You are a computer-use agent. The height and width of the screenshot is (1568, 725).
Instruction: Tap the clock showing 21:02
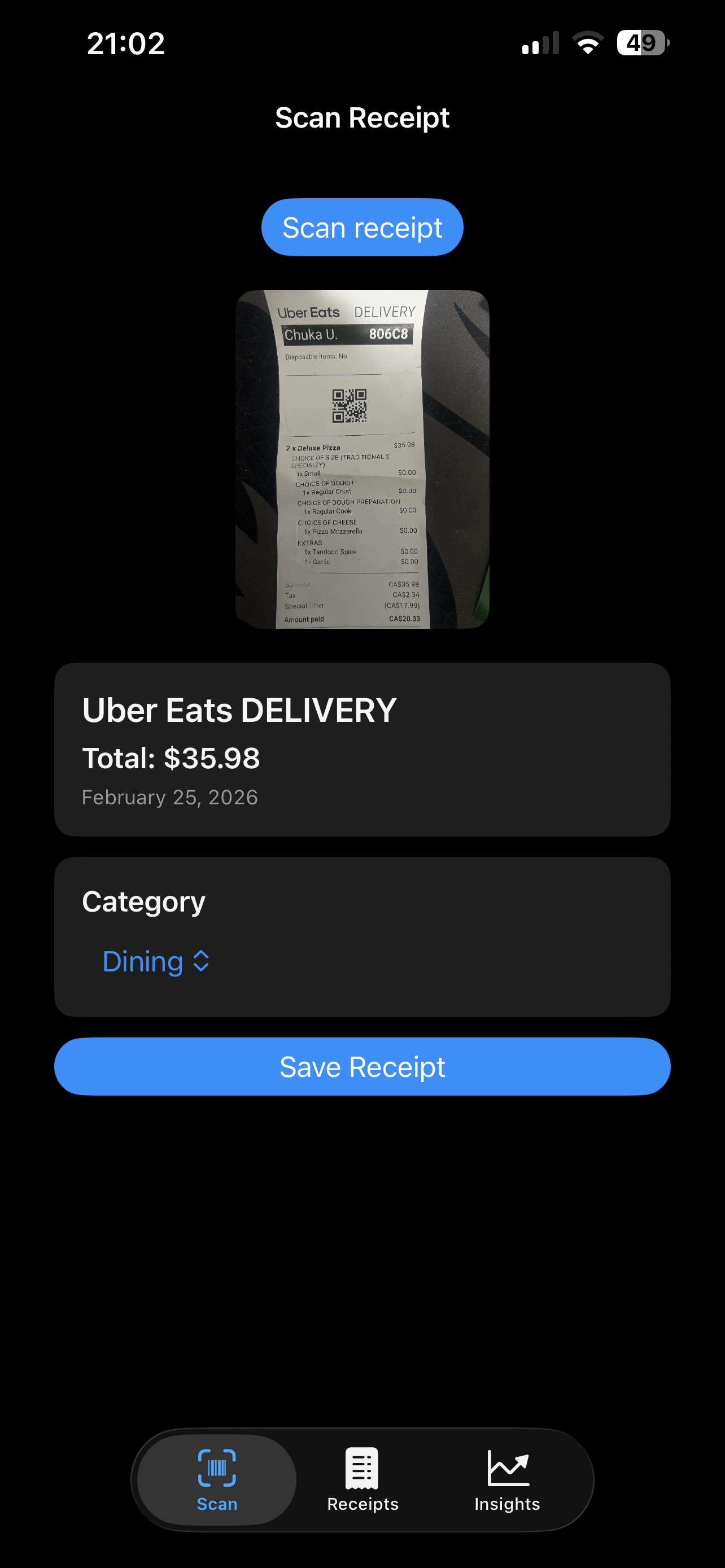[125, 43]
